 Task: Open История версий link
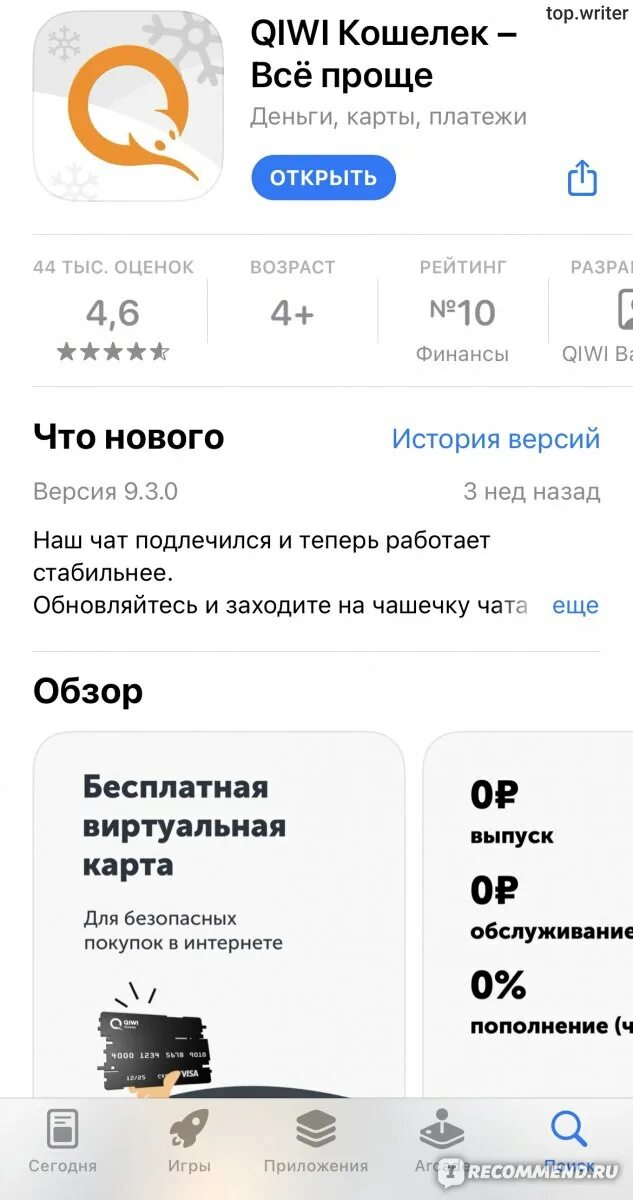(496, 438)
